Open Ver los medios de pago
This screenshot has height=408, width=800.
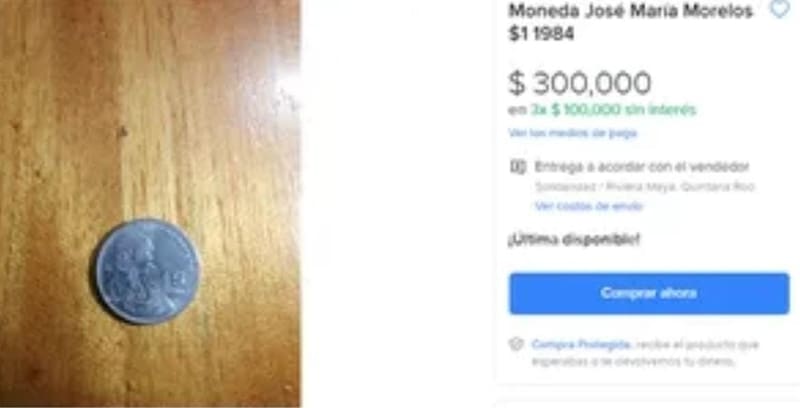572,132
